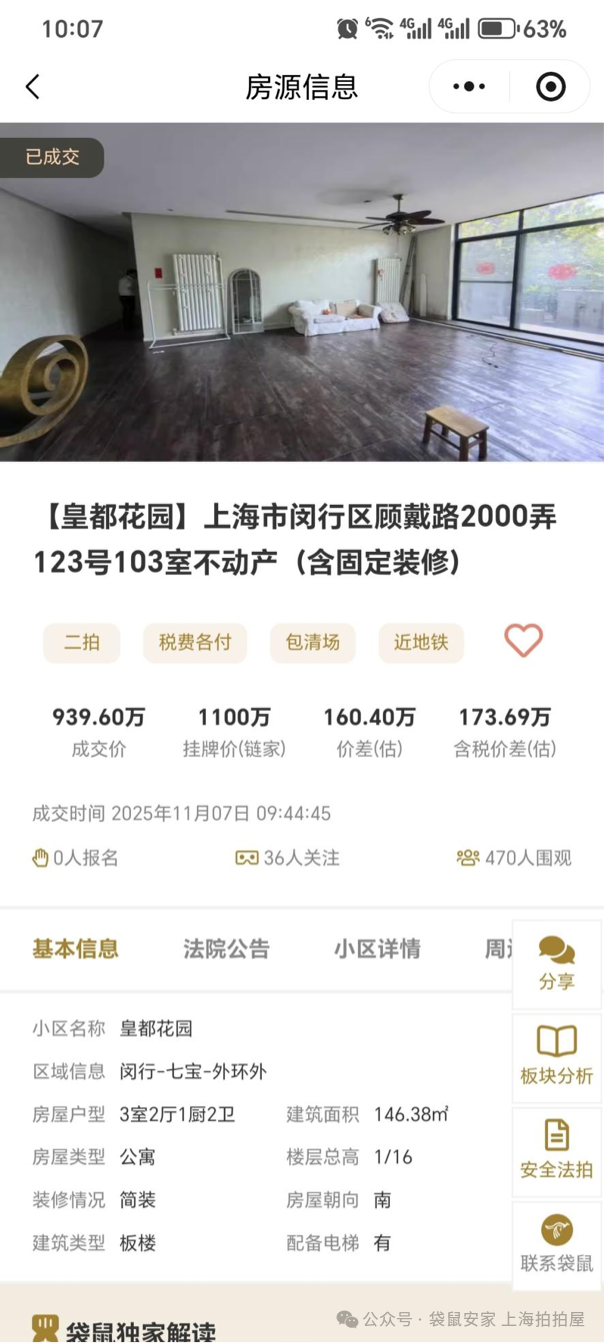Open the mini program more options menu
The height and width of the screenshot is (1343, 604).
pyautogui.click(x=469, y=87)
